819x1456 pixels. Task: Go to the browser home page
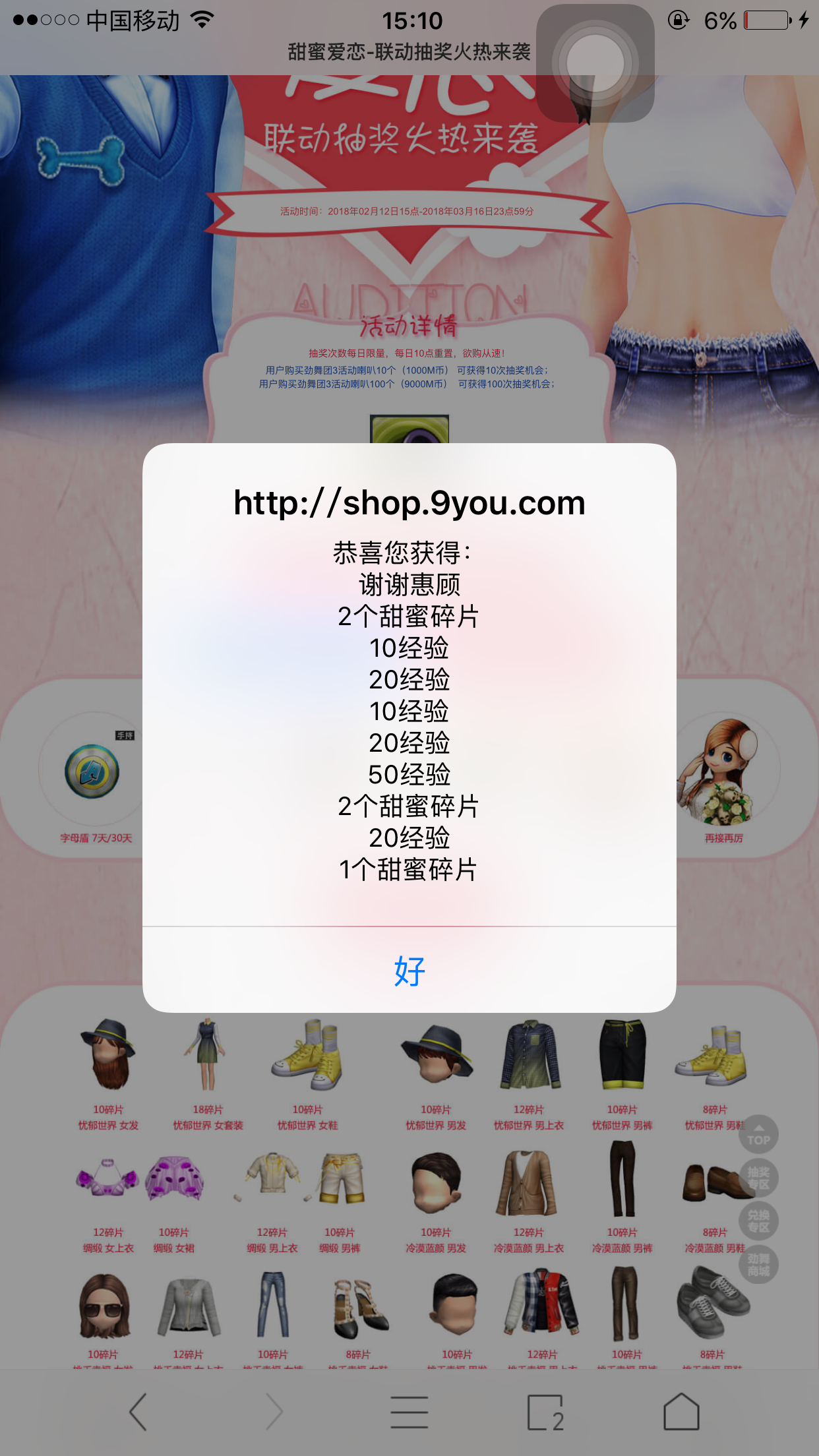pos(681,1412)
